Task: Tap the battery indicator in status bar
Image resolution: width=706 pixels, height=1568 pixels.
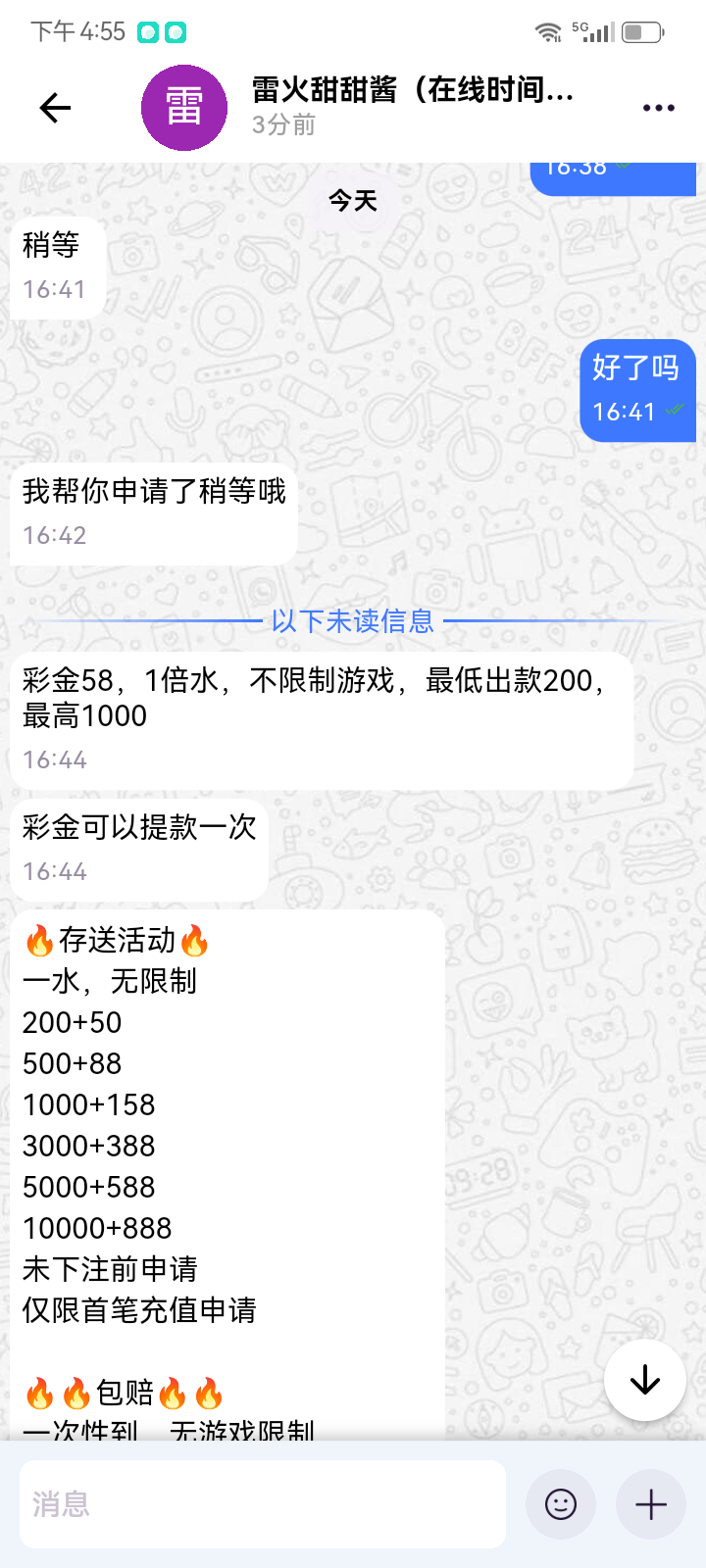Action: [641, 29]
